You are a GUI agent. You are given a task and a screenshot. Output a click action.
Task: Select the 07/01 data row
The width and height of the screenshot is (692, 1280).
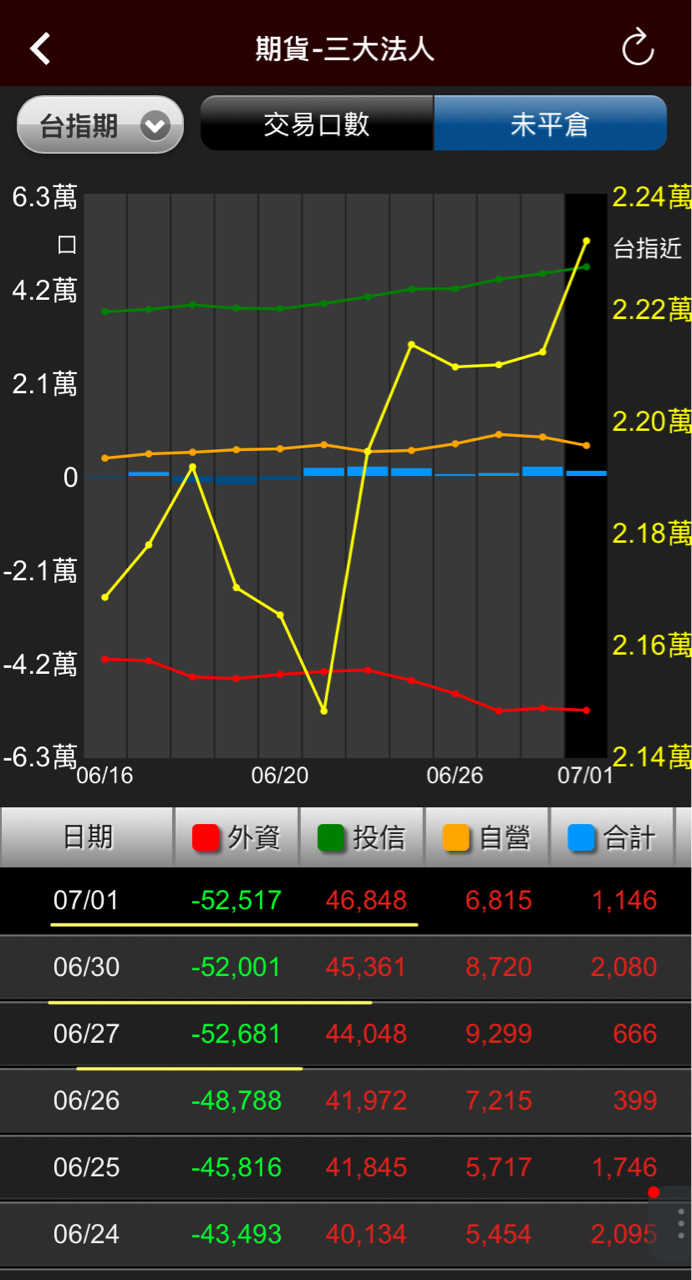coord(345,900)
